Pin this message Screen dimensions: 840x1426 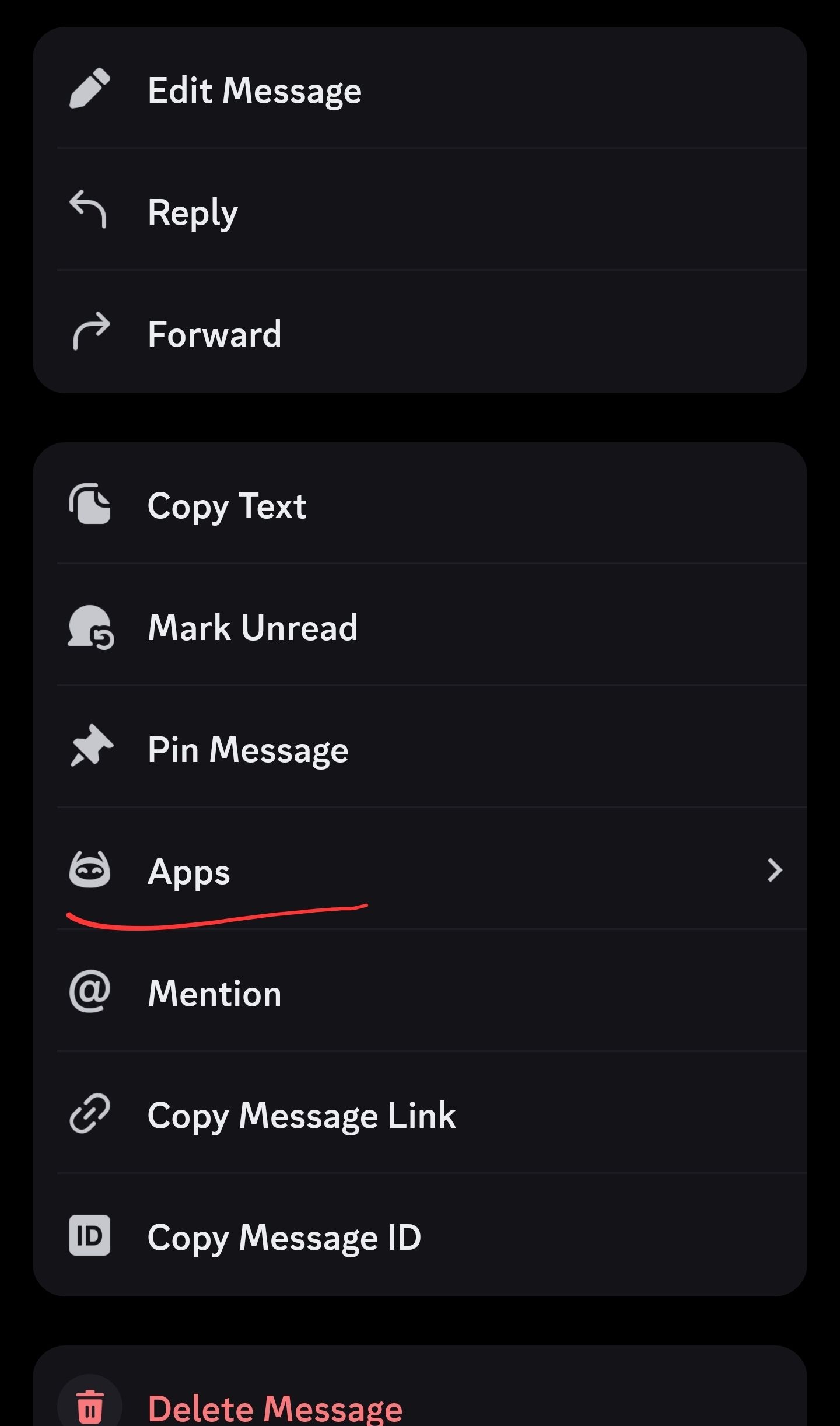pos(248,750)
